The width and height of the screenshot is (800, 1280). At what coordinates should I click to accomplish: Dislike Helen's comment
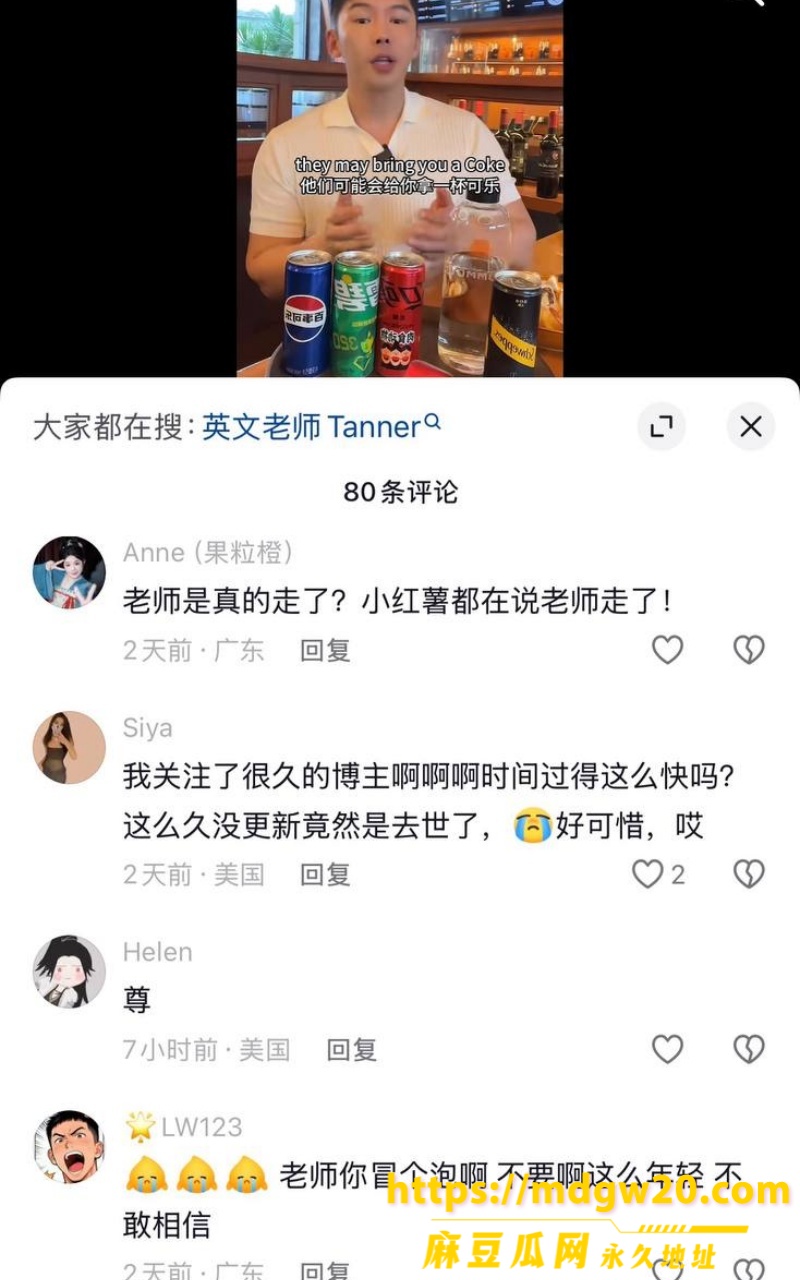point(749,1049)
